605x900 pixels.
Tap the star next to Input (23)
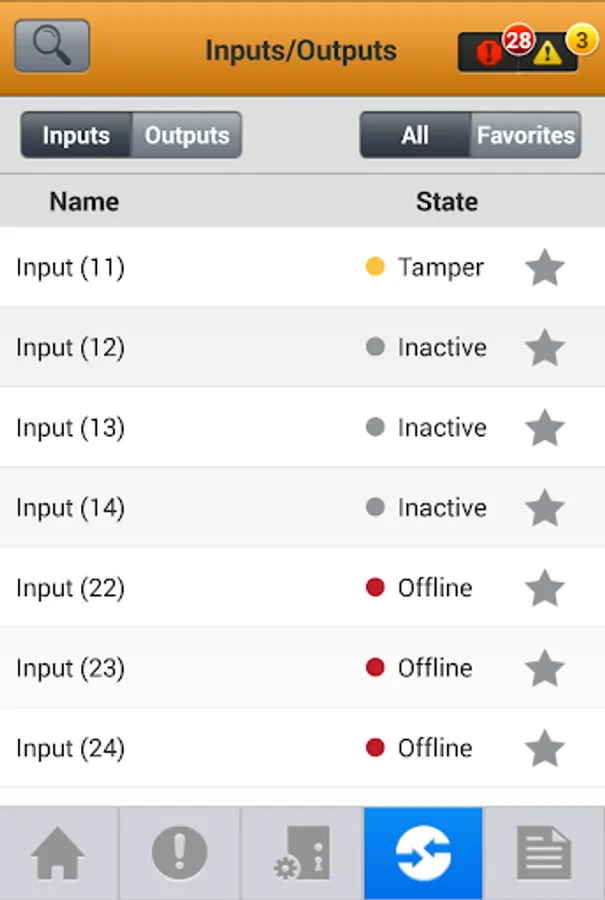(545, 668)
